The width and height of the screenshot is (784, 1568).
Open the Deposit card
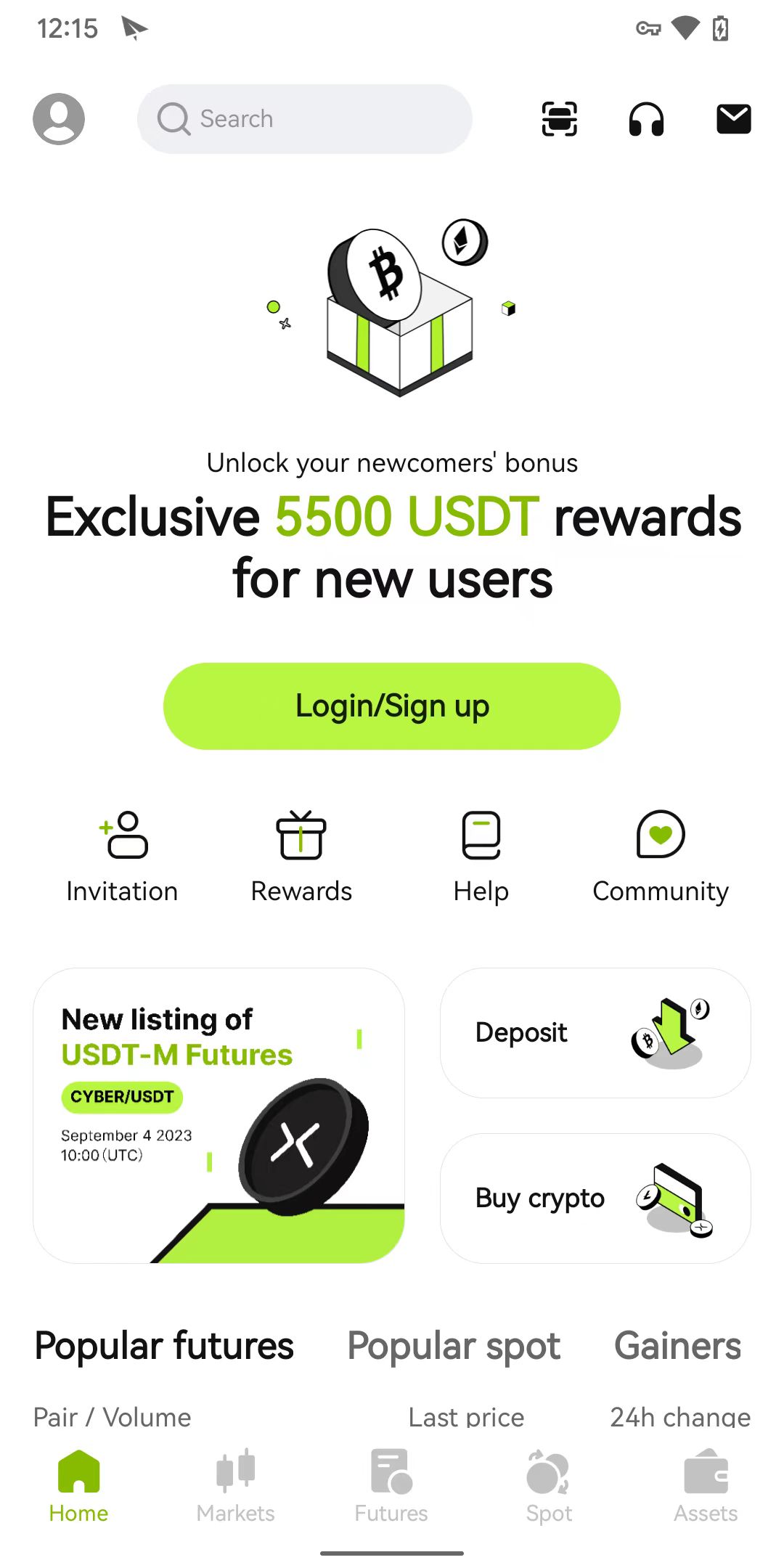pos(595,1033)
